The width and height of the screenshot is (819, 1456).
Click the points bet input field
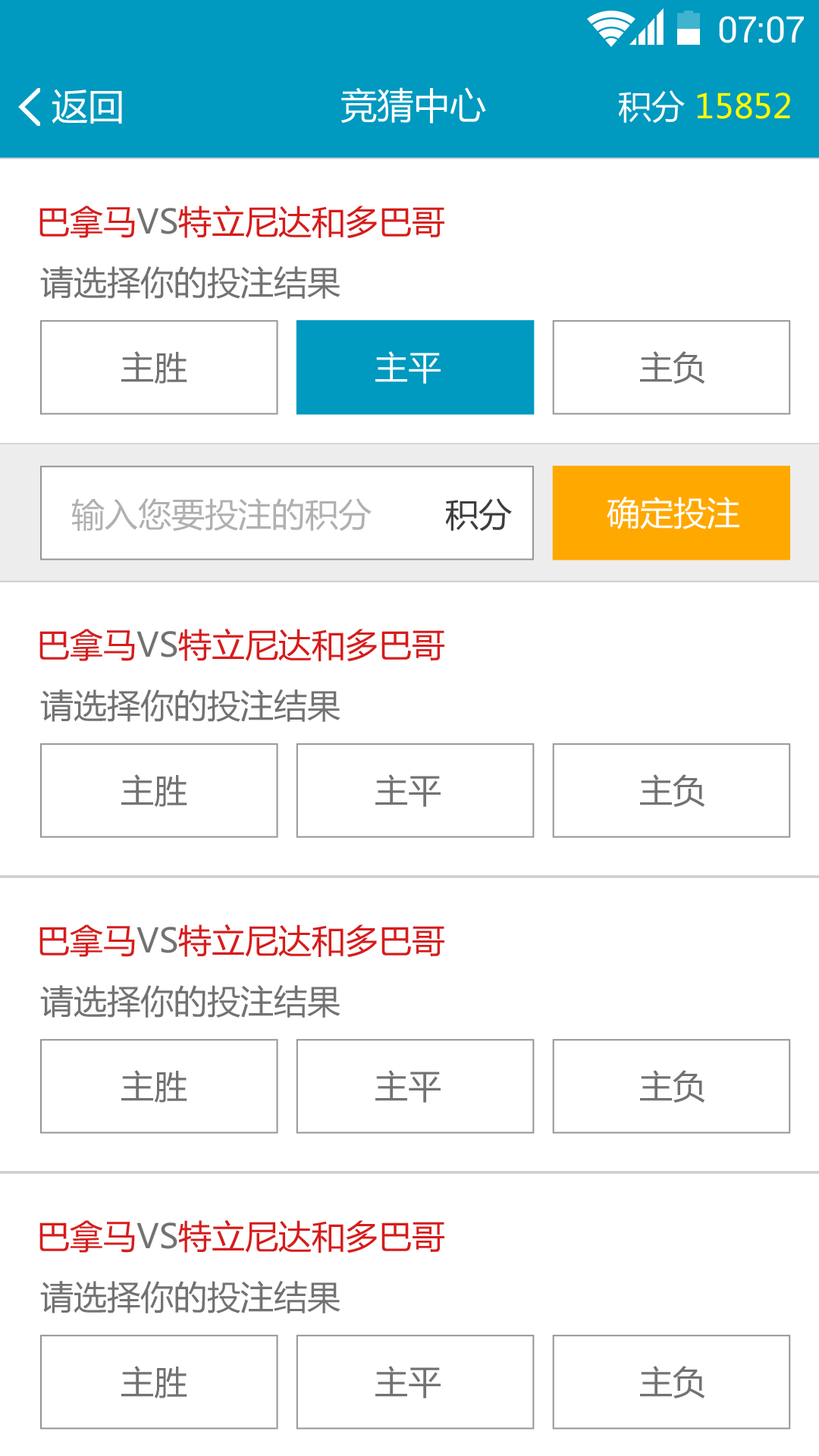point(227,513)
